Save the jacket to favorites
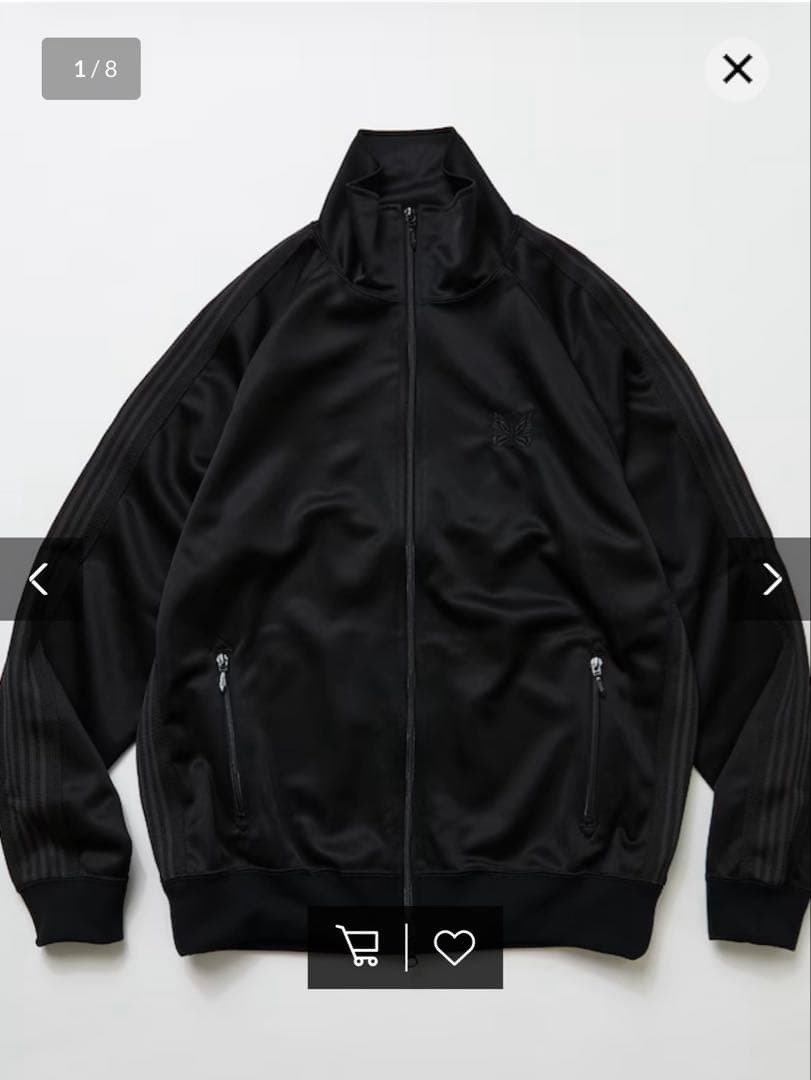 [454, 946]
